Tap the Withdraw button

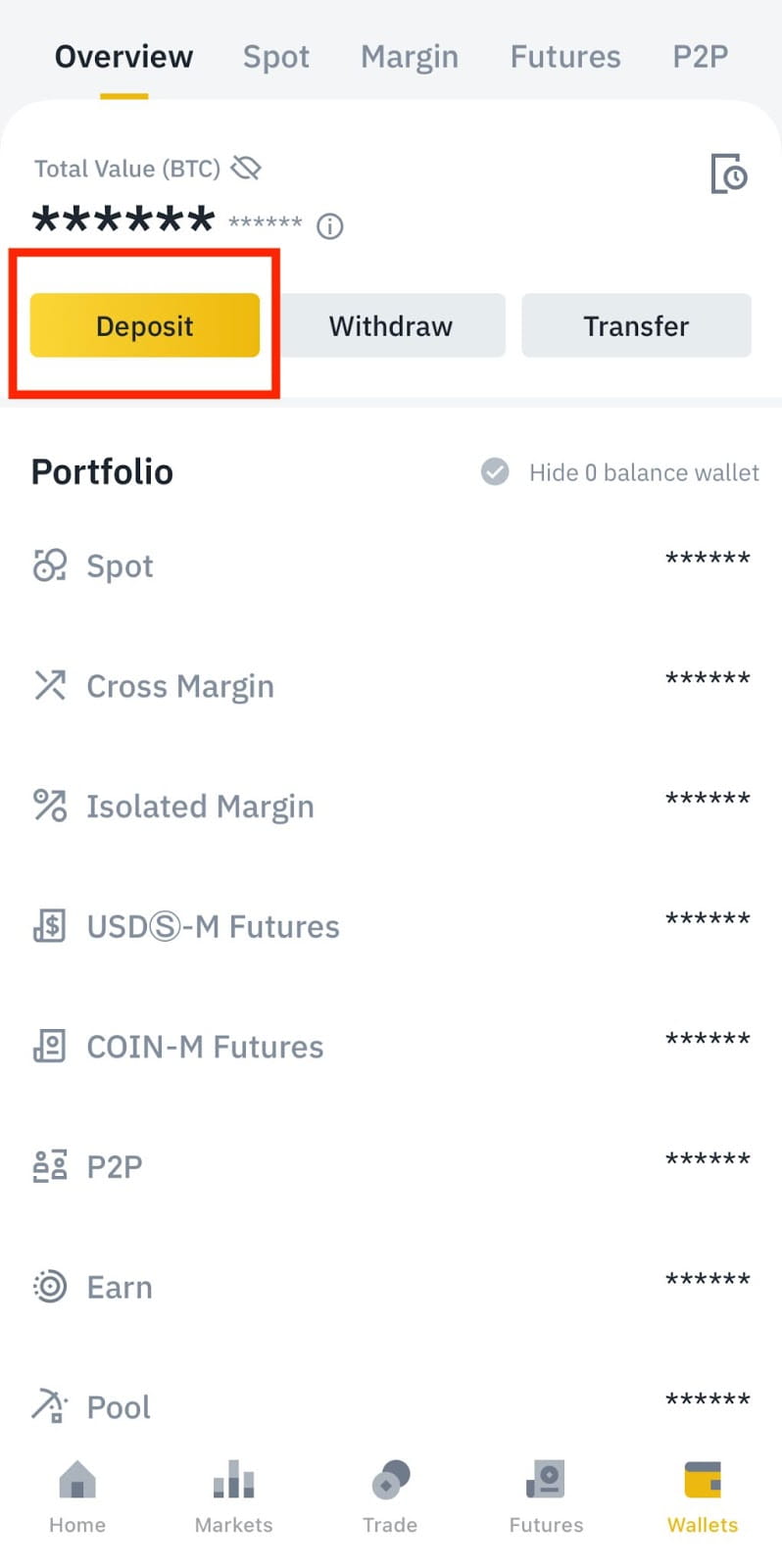tap(391, 325)
